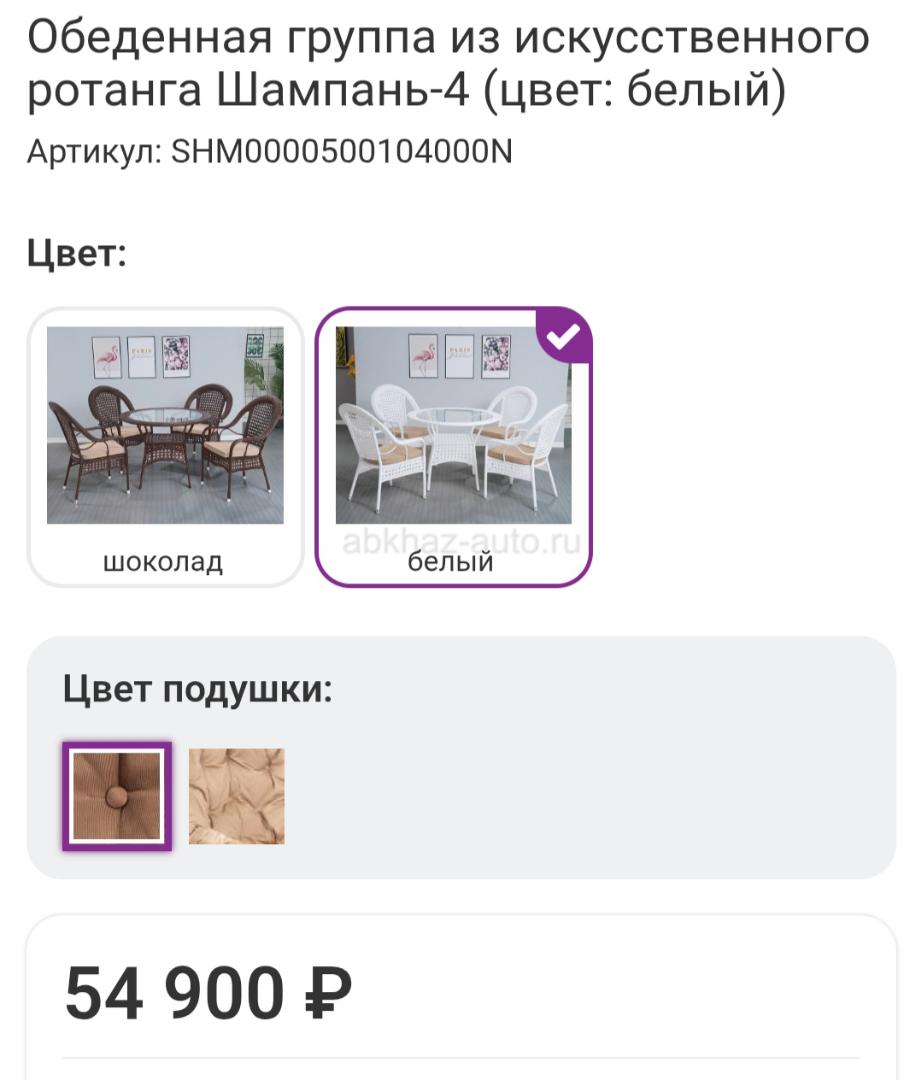922x1080 pixels.
Task: Select the белый color option
Action: pyautogui.click(x=453, y=446)
